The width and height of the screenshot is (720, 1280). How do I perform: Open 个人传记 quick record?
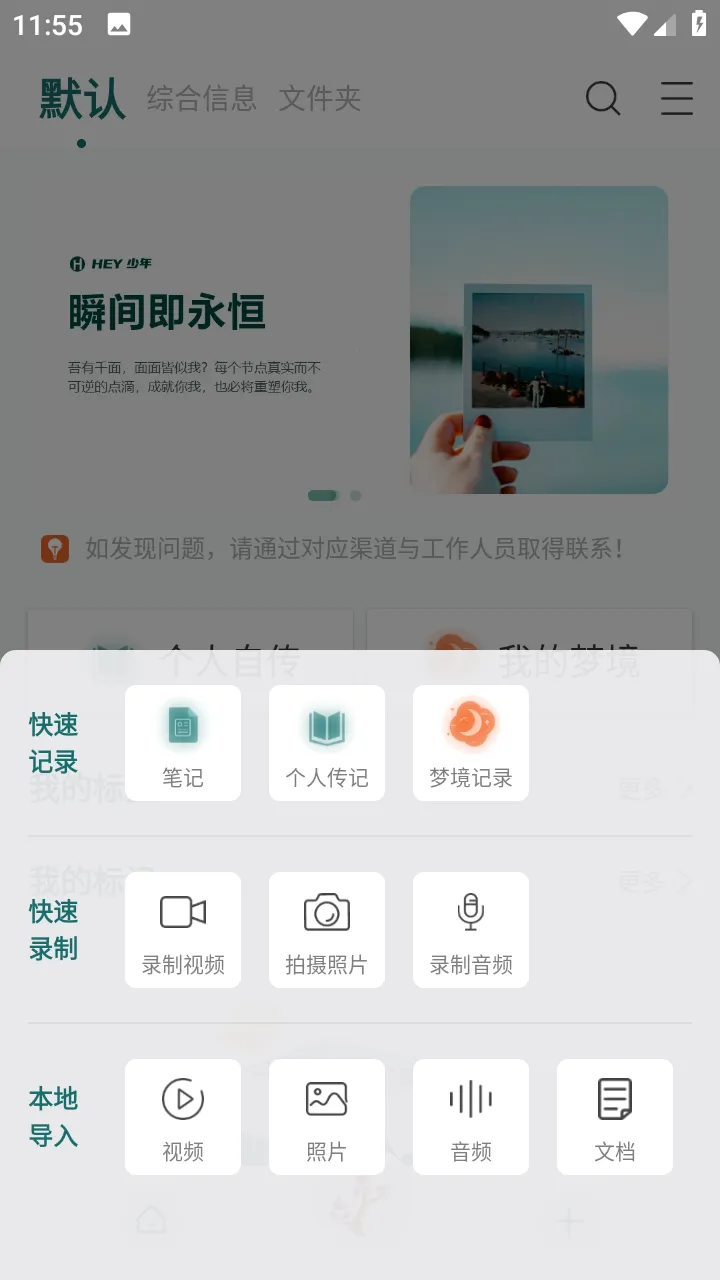tap(327, 742)
